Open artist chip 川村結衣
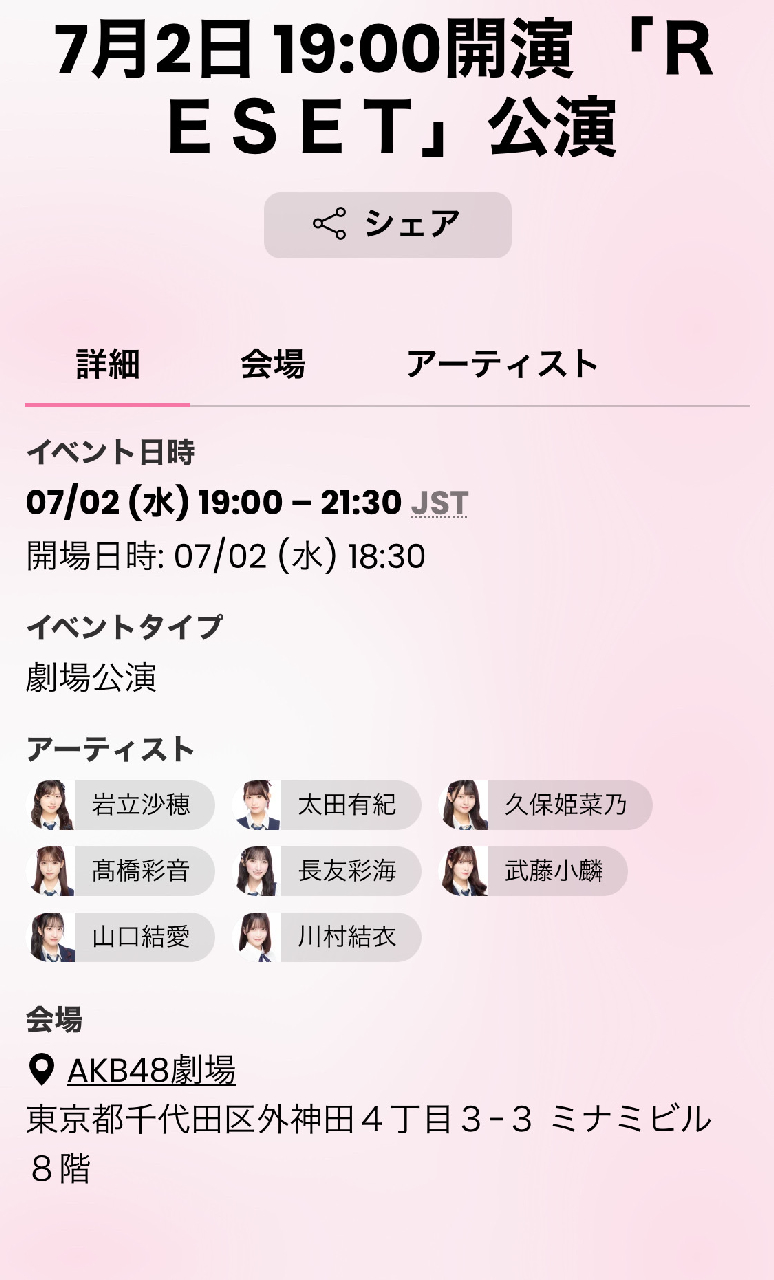Viewport: 774px width, 1280px height. tap(327, 937)
